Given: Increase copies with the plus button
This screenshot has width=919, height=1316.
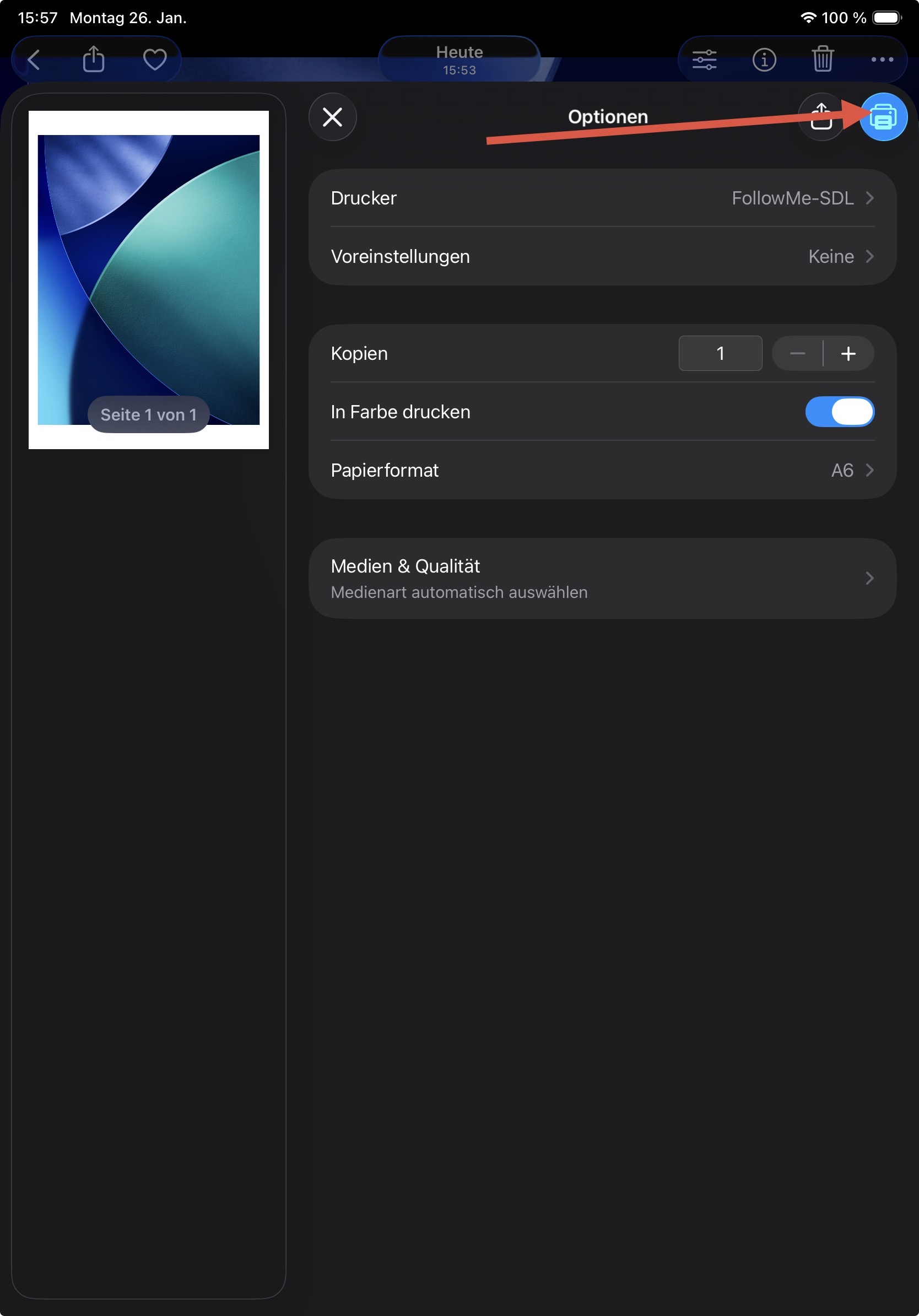Looking at the screenshot, I should coord(848,353).
